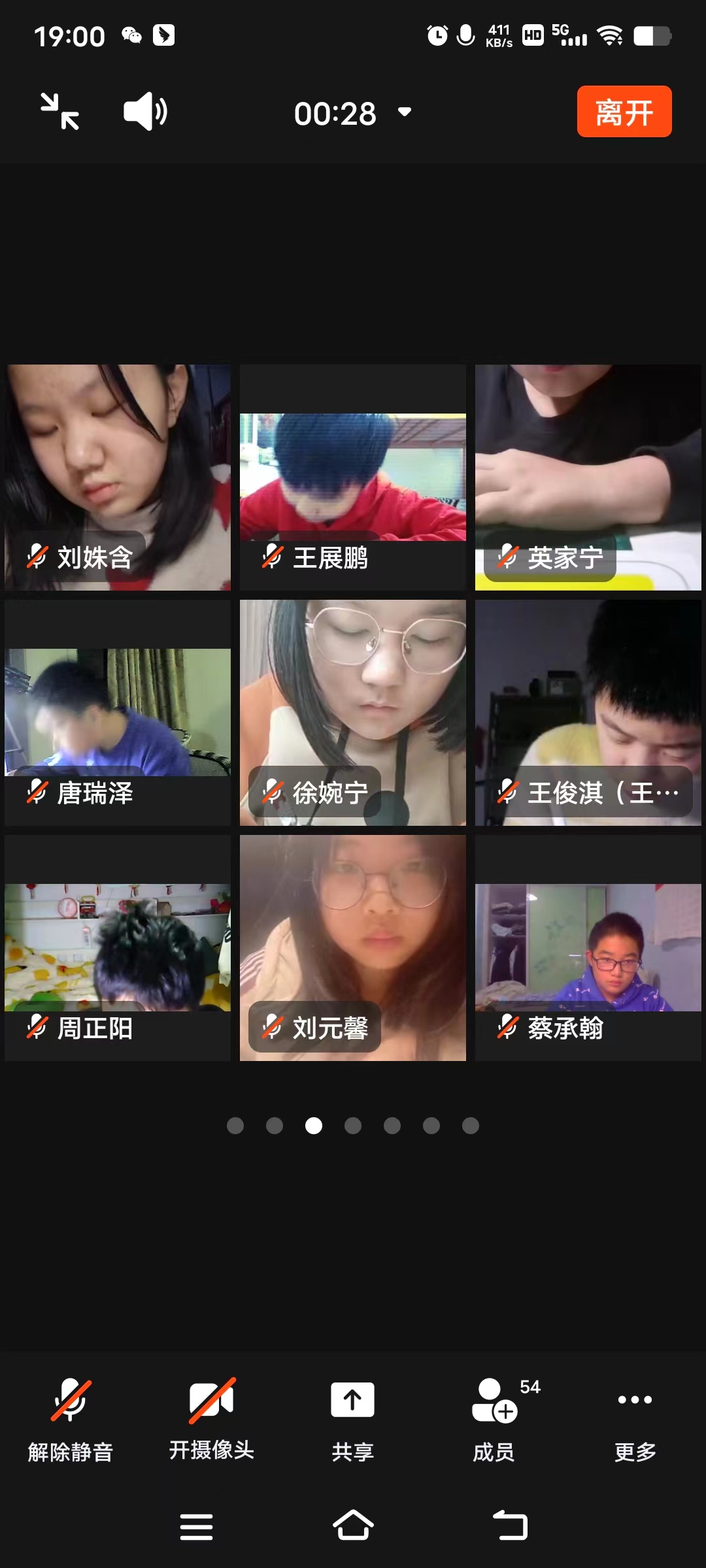The image size is (706, 1568).
Task: Select 王展鹏's video tile
Action: 353,477
